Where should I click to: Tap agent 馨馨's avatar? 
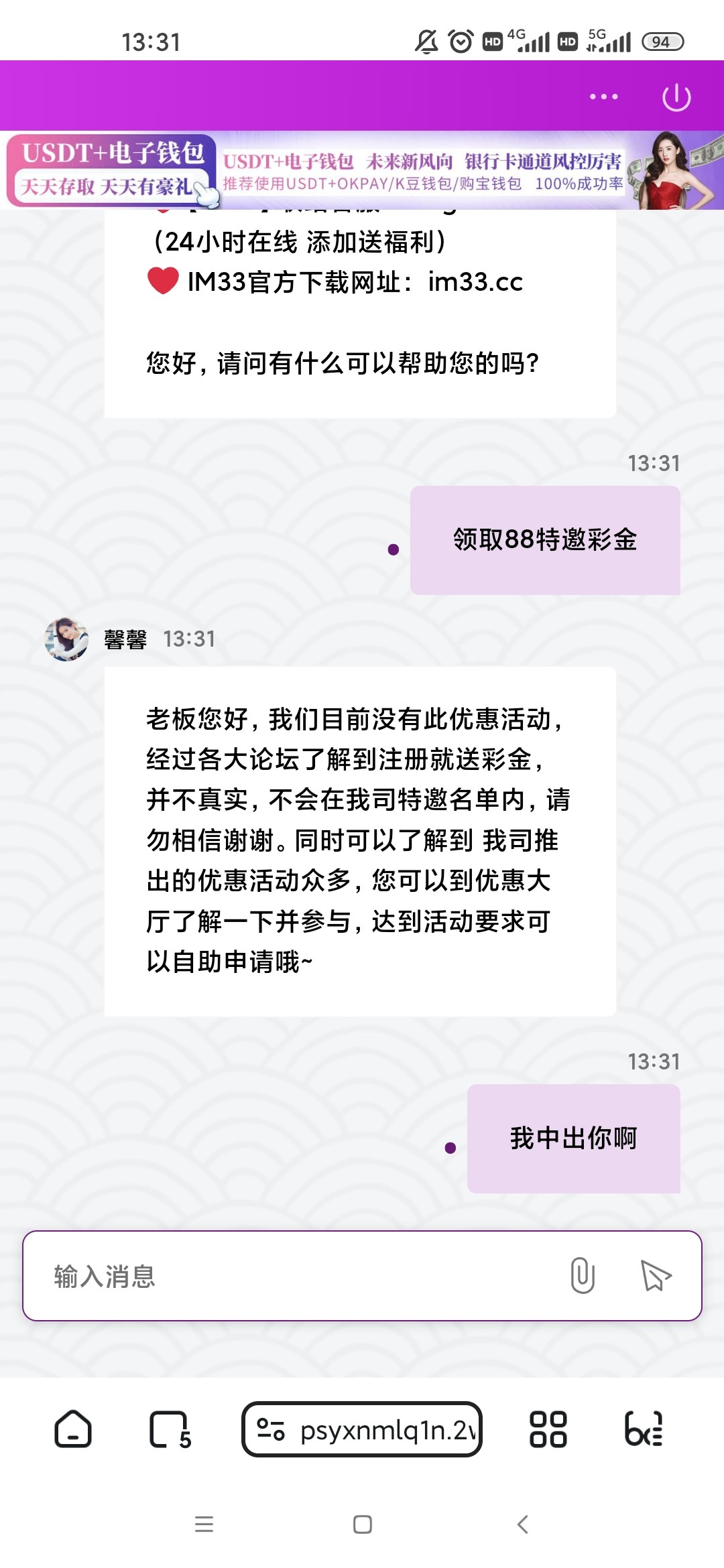(66, 639)
